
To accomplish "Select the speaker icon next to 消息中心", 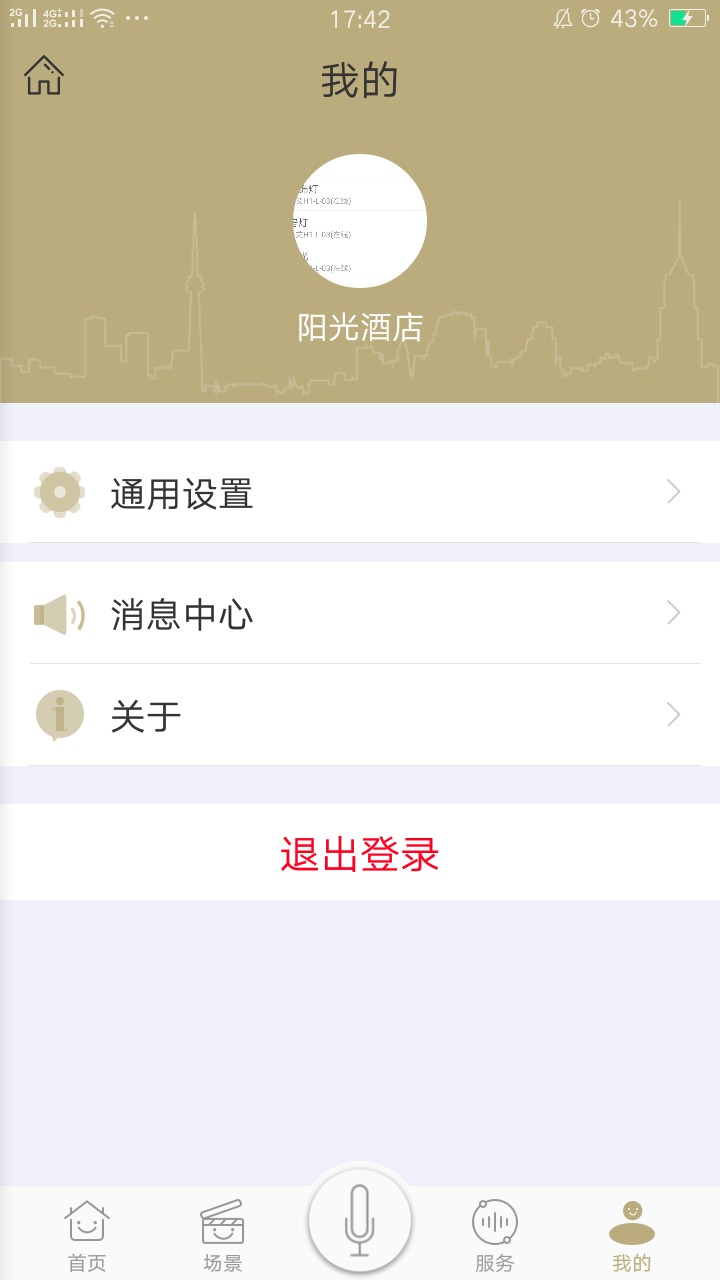I will click(x=58, y=614).
